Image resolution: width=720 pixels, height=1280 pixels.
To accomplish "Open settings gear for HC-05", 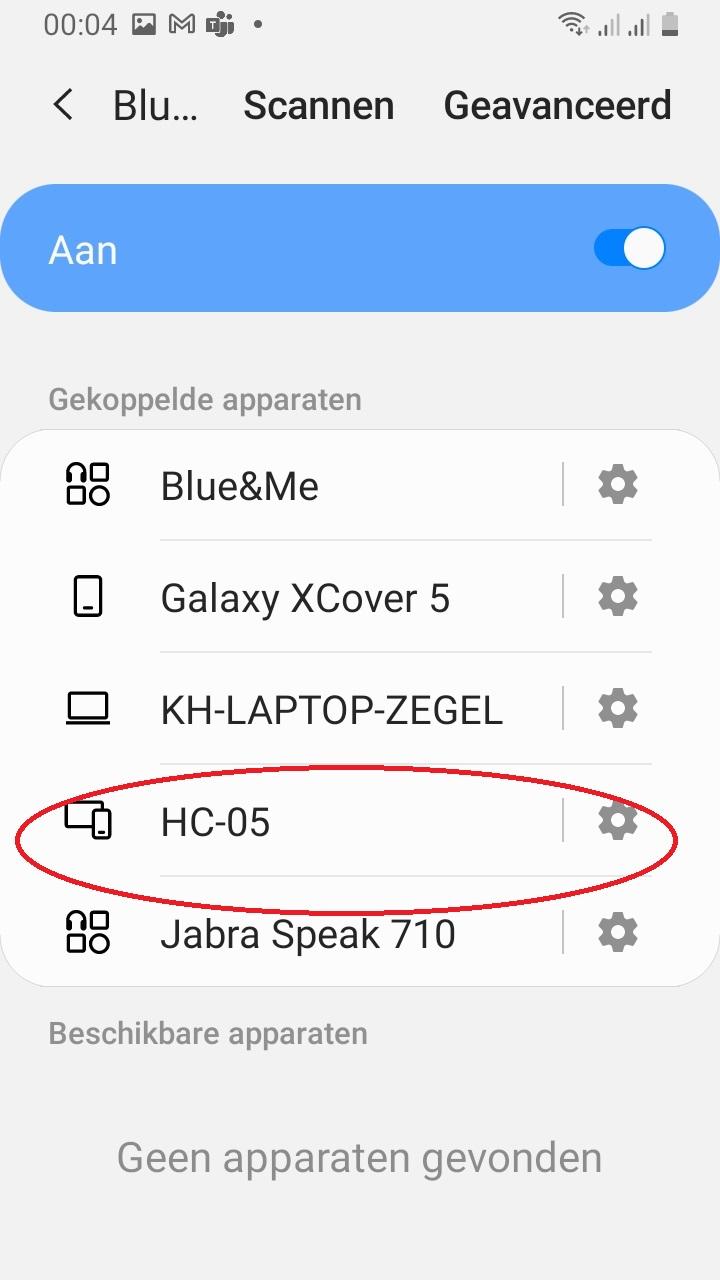I will click(x=617, y=821).
